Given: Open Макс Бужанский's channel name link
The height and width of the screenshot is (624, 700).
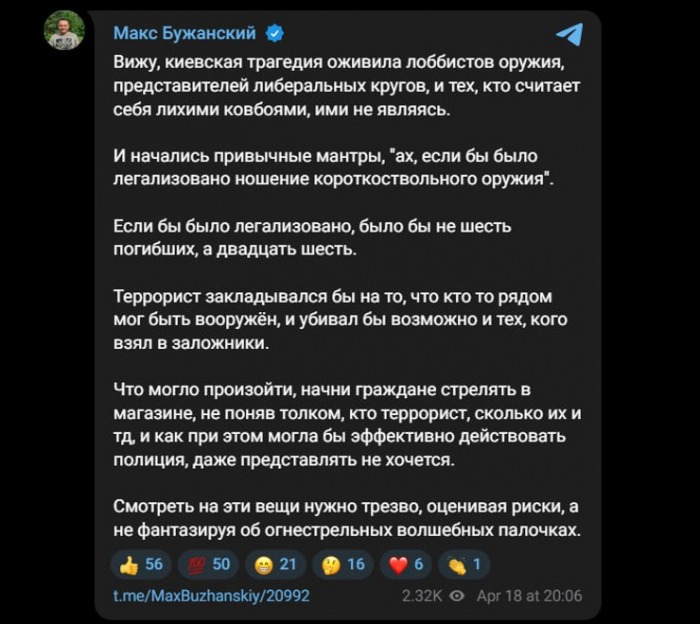Looking at the screenshot, I should click(184, 32).
